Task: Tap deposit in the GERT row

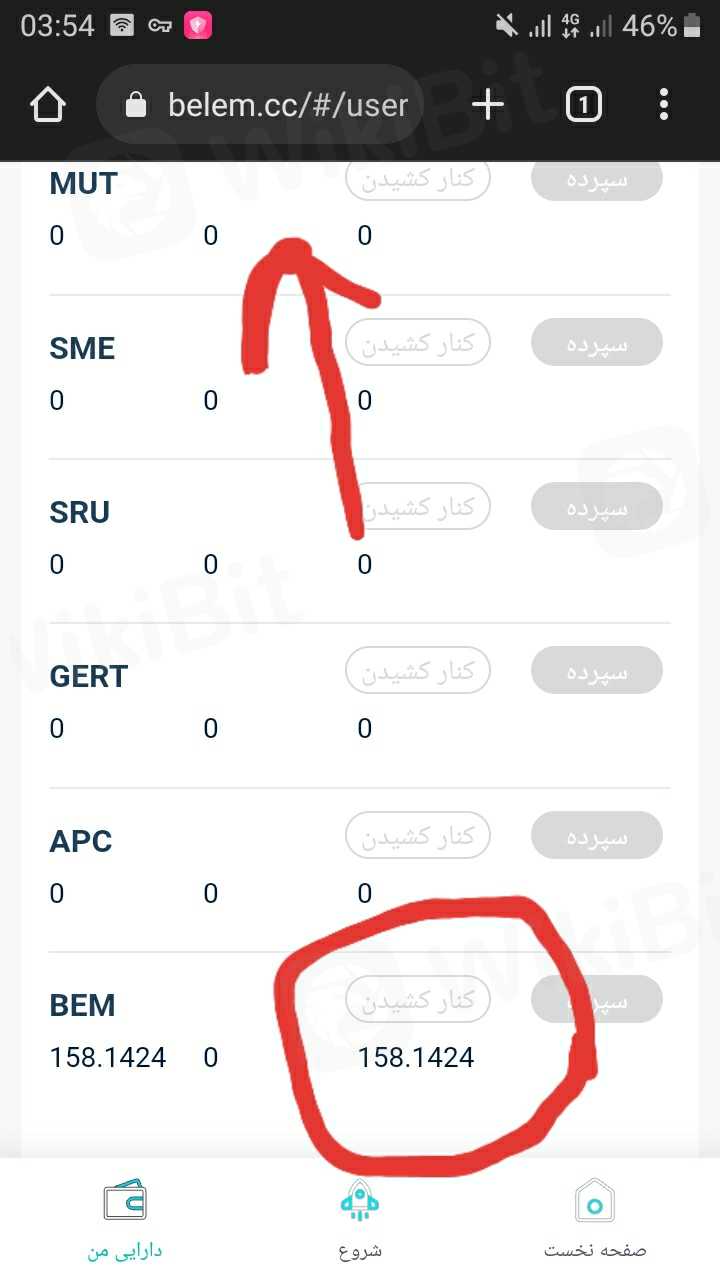Action: pyautogui.click(x=597, y=670)
